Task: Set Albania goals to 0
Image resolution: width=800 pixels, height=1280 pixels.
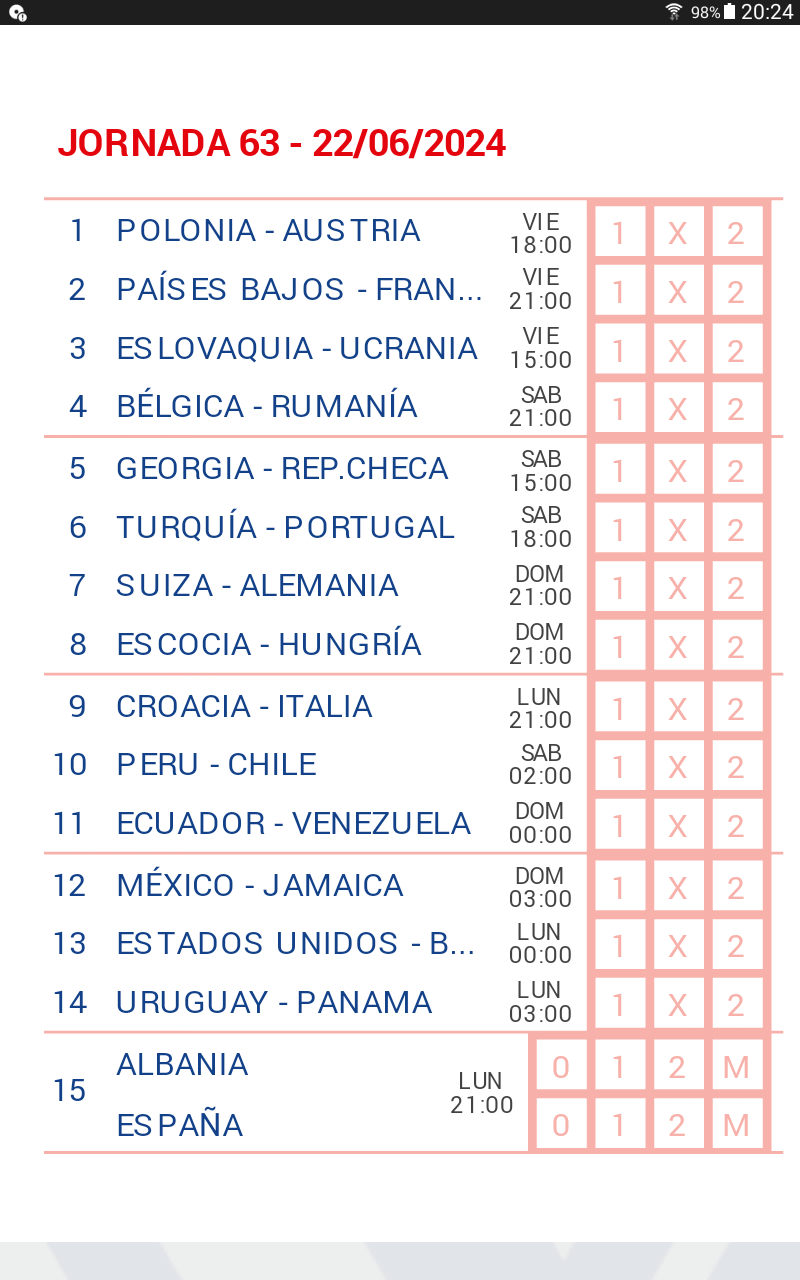Action: tap(561, 1066)
